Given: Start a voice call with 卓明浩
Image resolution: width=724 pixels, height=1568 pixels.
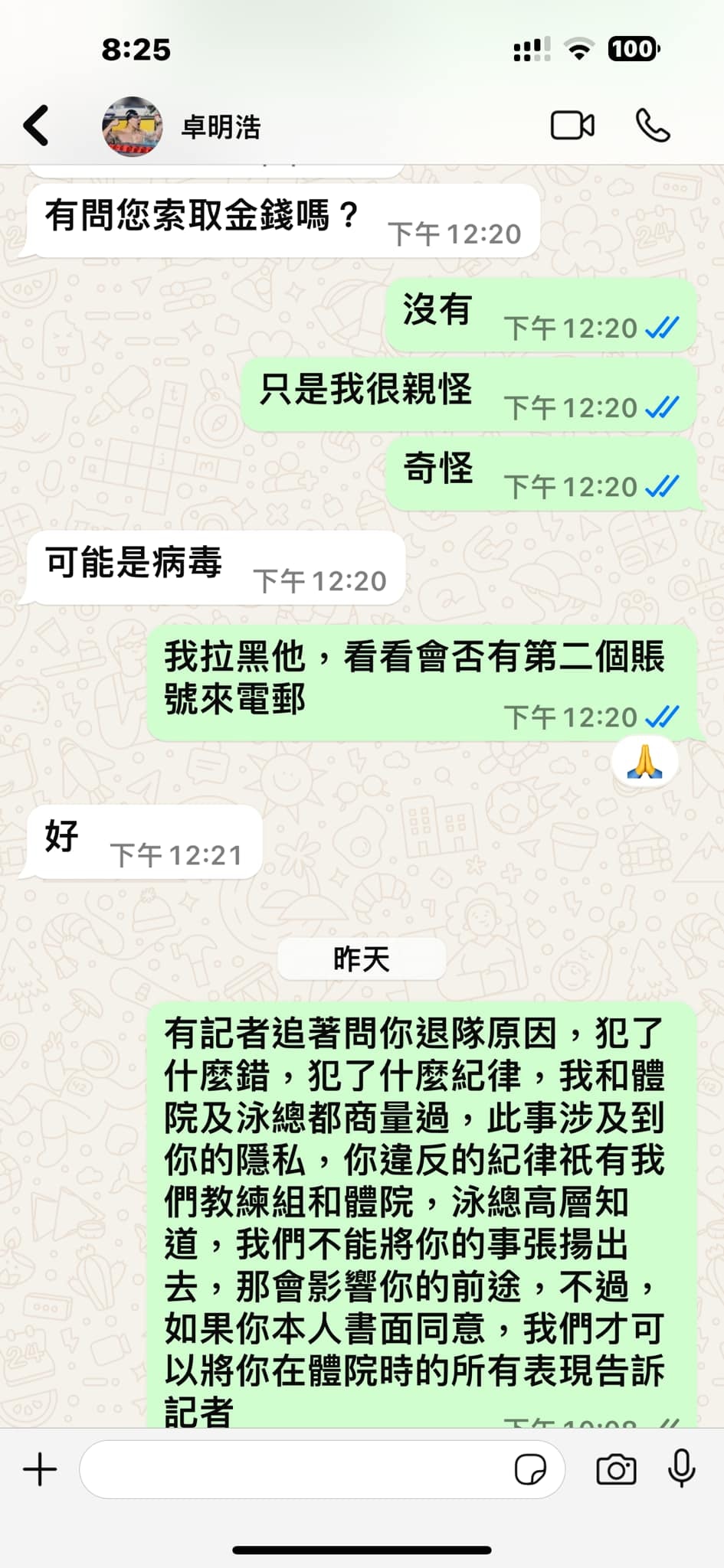Looking at the screenshot, I should [653, 126].
